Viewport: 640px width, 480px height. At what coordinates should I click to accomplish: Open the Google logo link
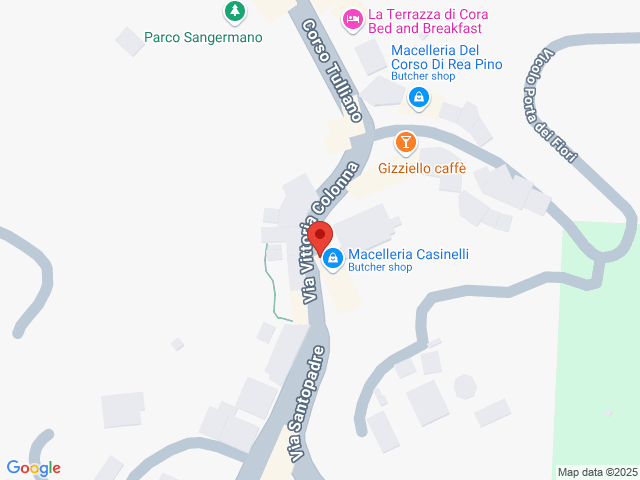click(x=33, y=467)
